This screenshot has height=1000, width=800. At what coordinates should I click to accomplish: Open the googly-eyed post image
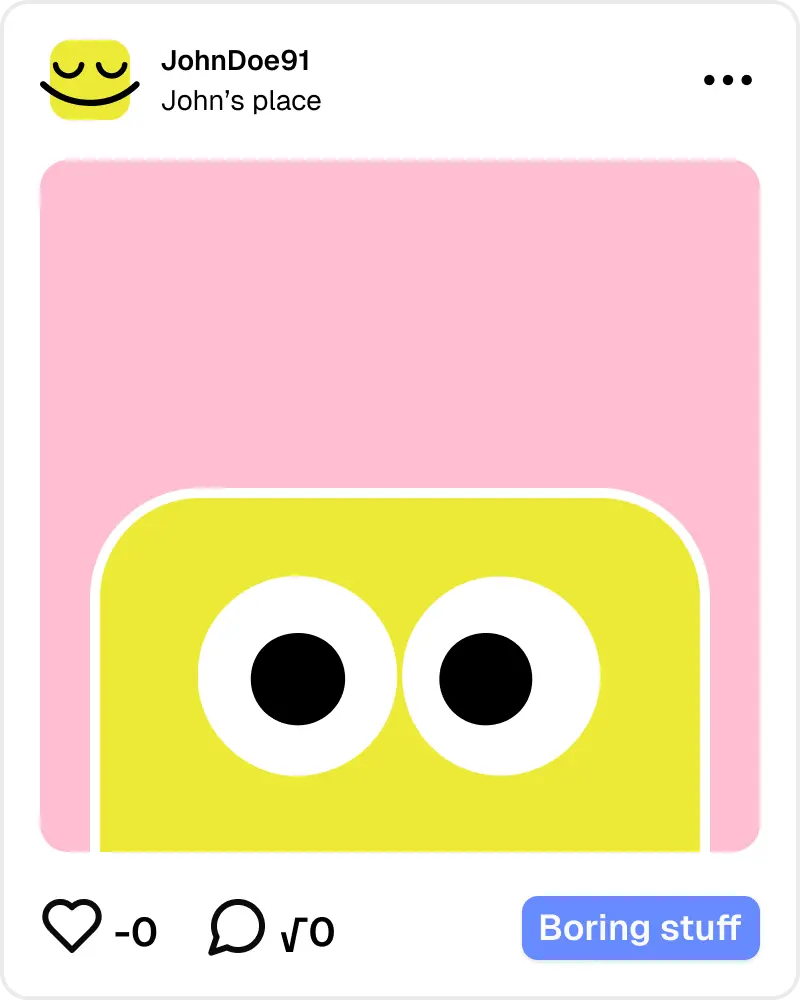coord(400,505)
